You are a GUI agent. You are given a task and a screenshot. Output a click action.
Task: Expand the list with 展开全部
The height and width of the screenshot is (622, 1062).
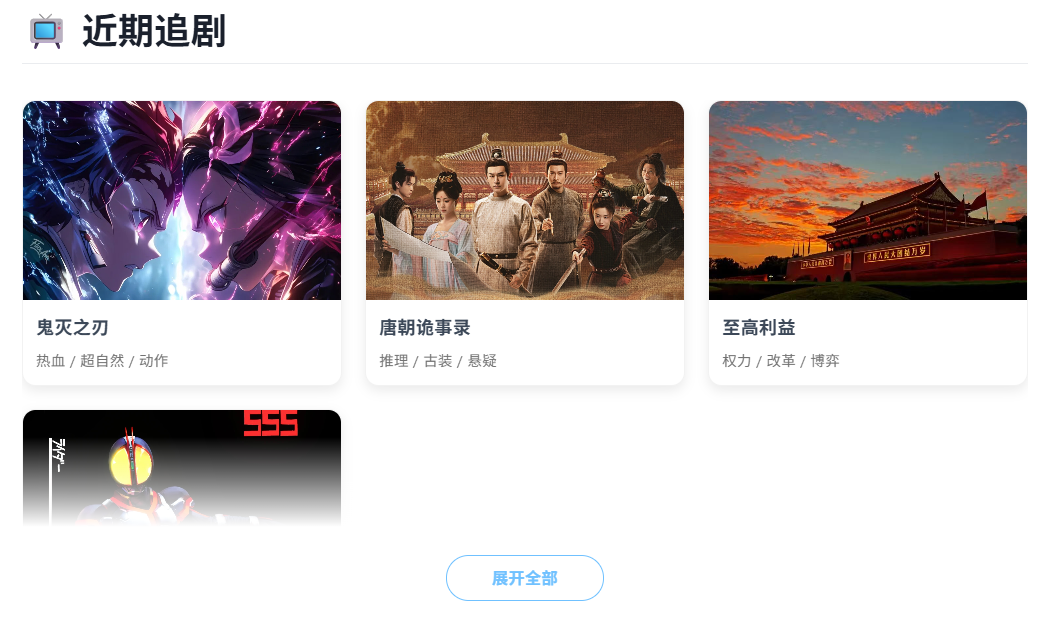524,578
